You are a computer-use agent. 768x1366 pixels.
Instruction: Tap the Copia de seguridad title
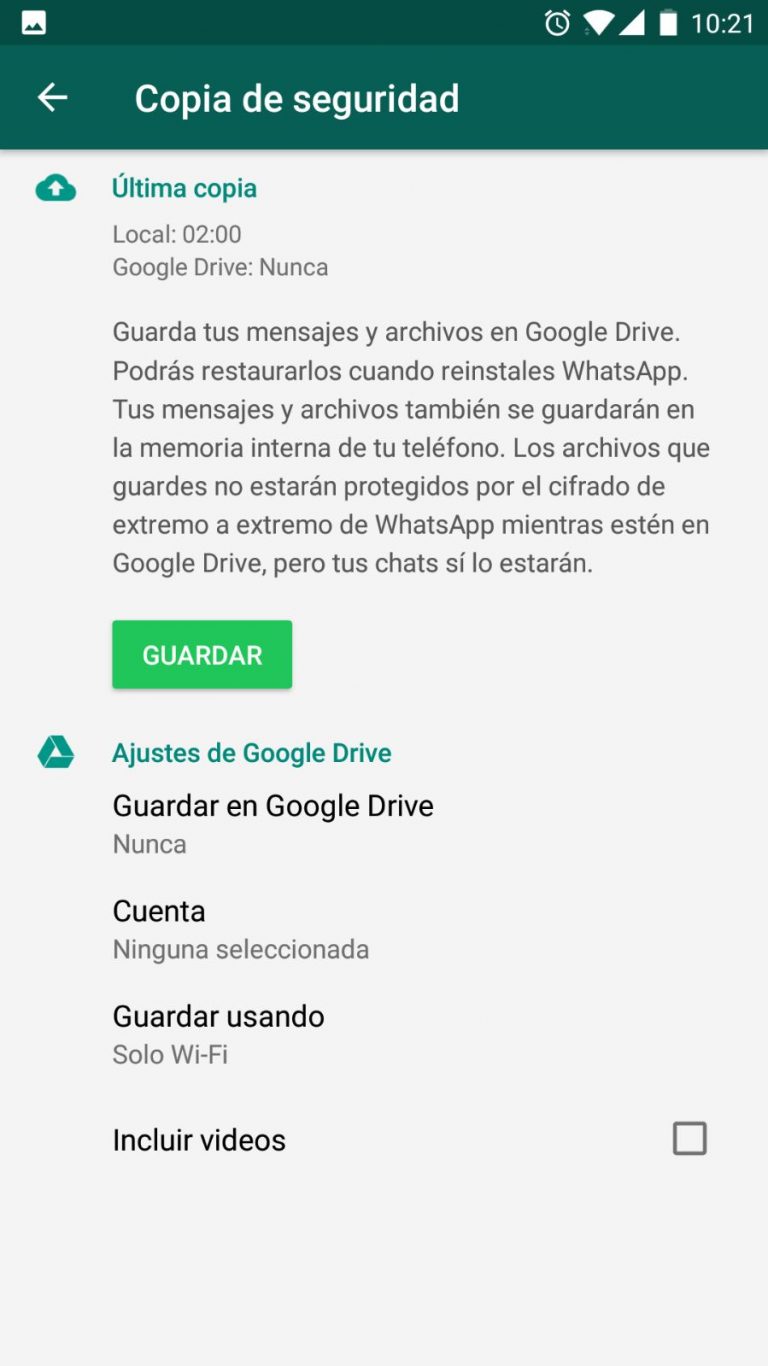click(297, 97)
